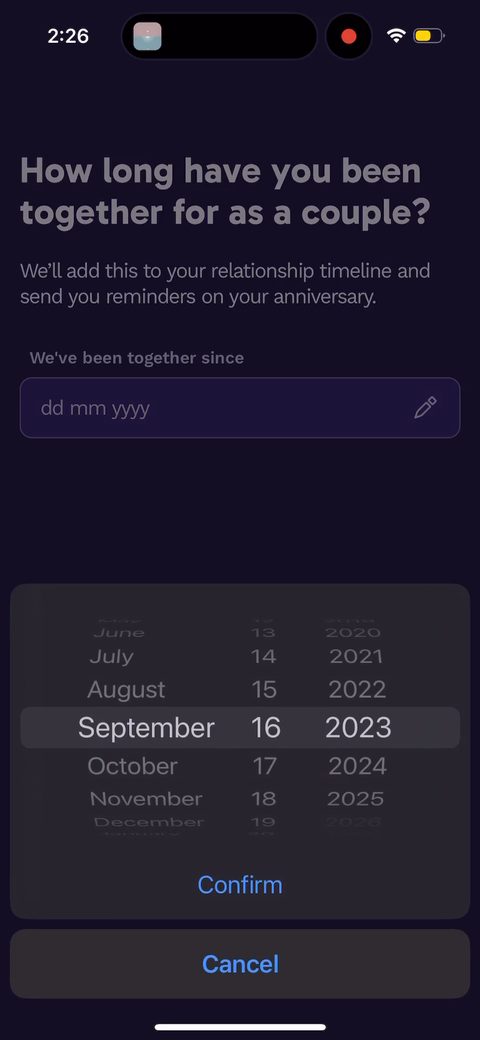
Task: Choose day 14 in the picker
Action: 263,657
